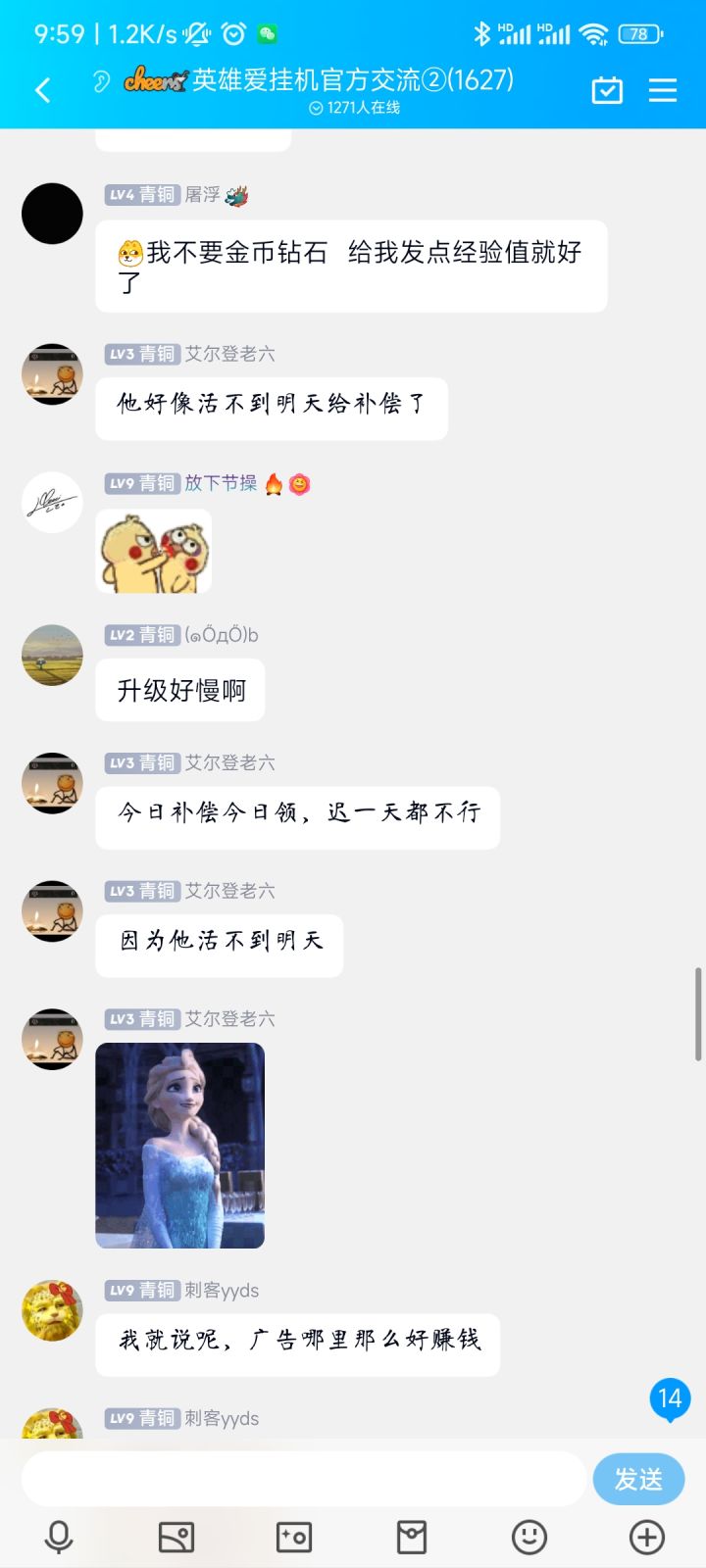Open the avatar of (๑ŐдŐ)b
The image size is (706, 1568).
coord(52,655)
